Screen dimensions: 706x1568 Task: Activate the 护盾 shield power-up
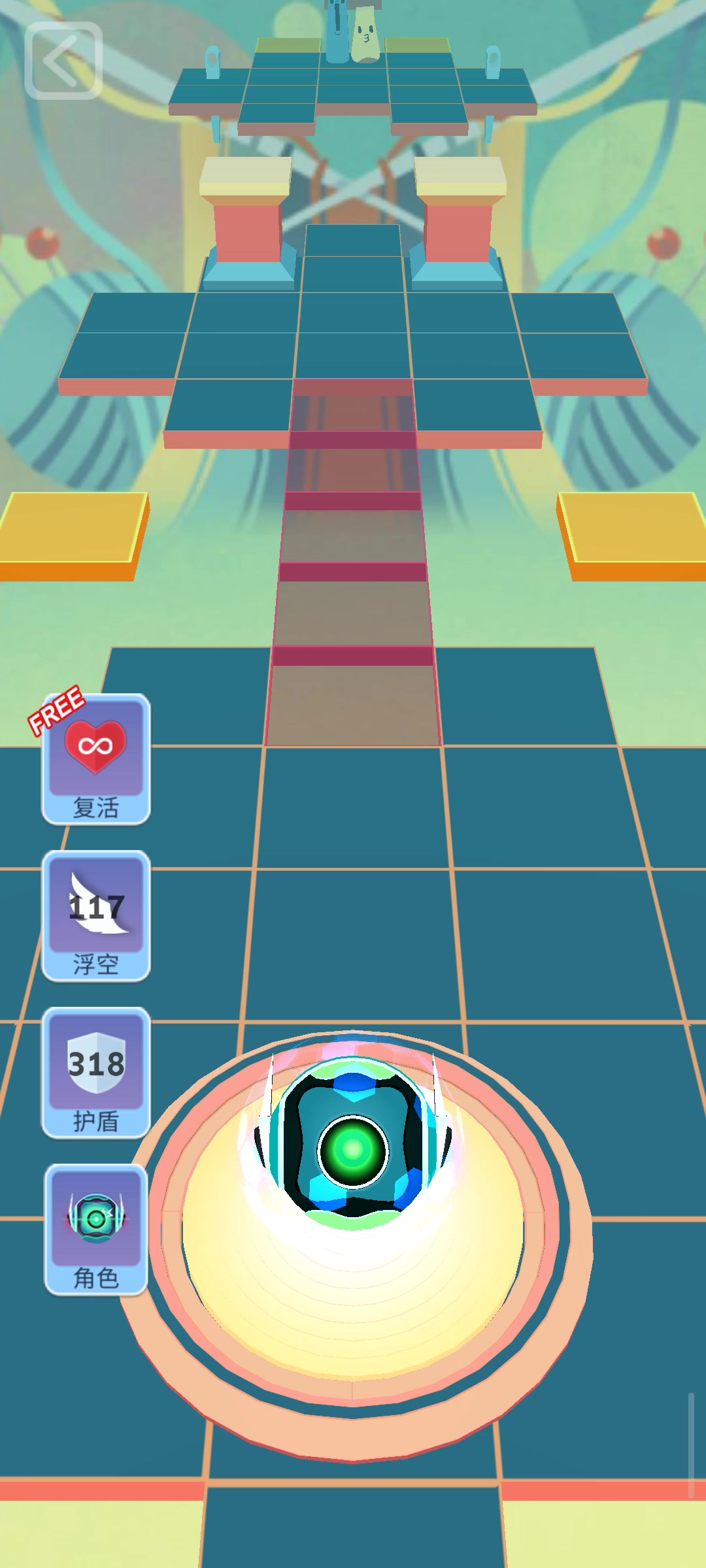96,1073
